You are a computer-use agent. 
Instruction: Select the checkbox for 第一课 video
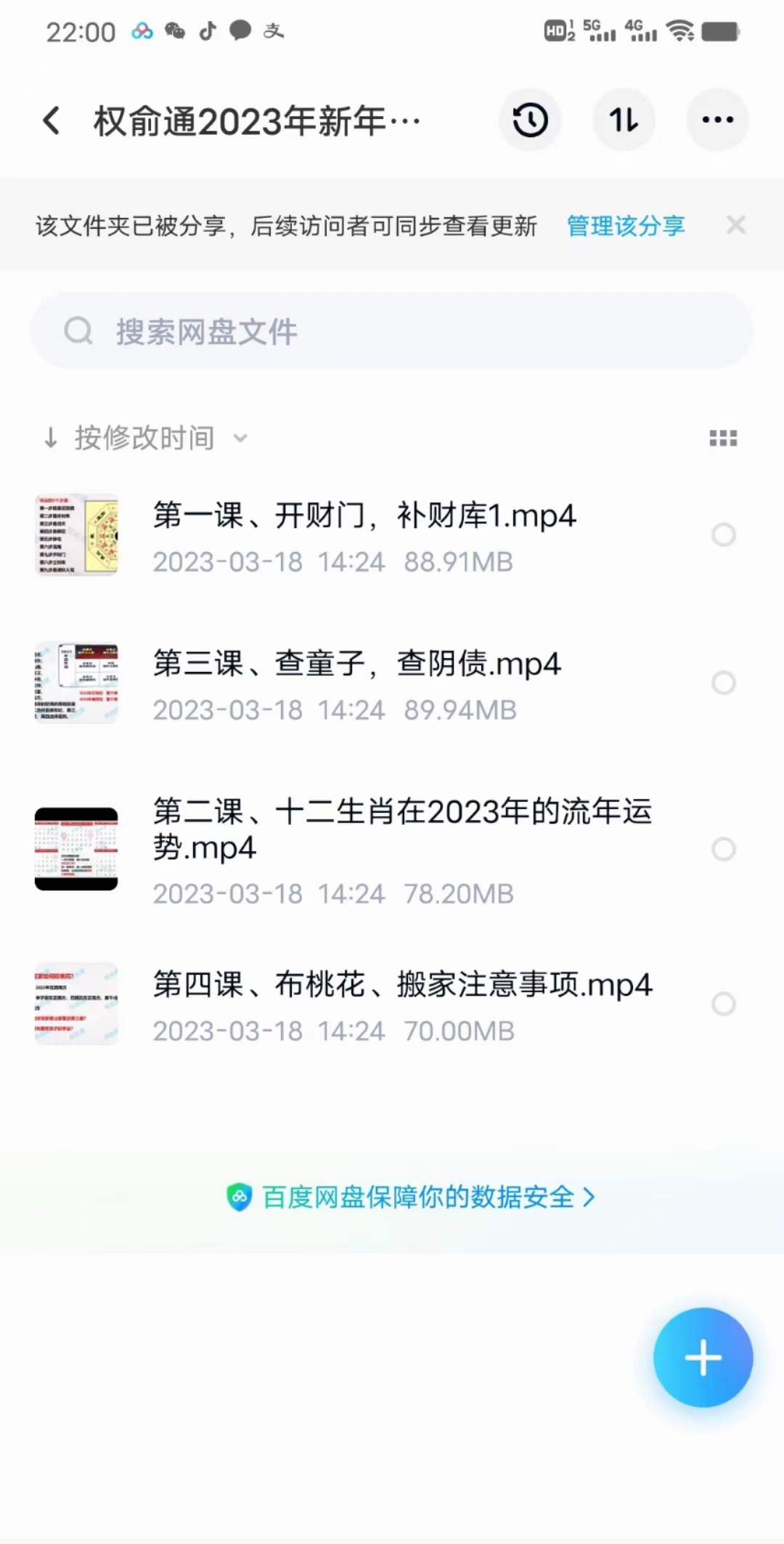[722, 535]
